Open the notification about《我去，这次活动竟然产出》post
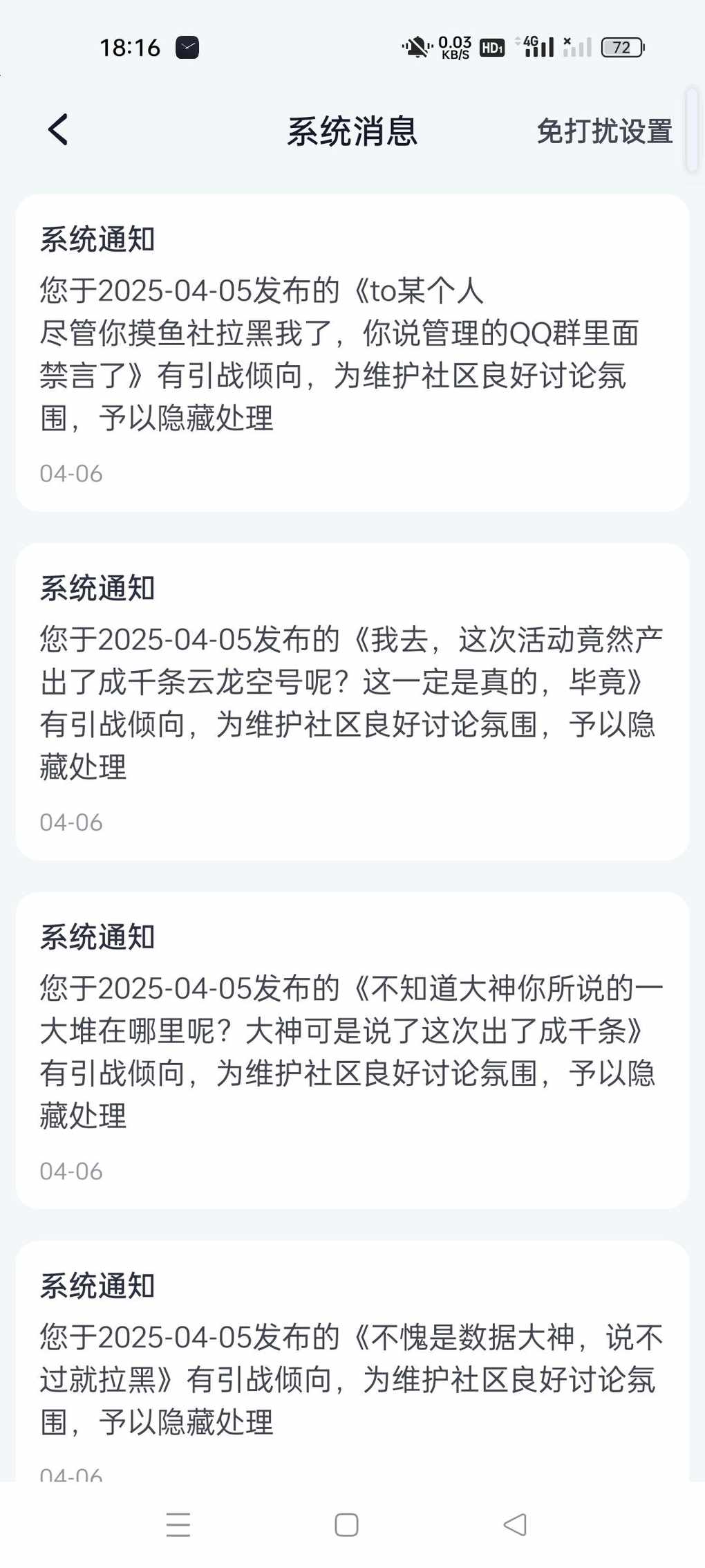Screen dimensions: 705x1568 352,701
